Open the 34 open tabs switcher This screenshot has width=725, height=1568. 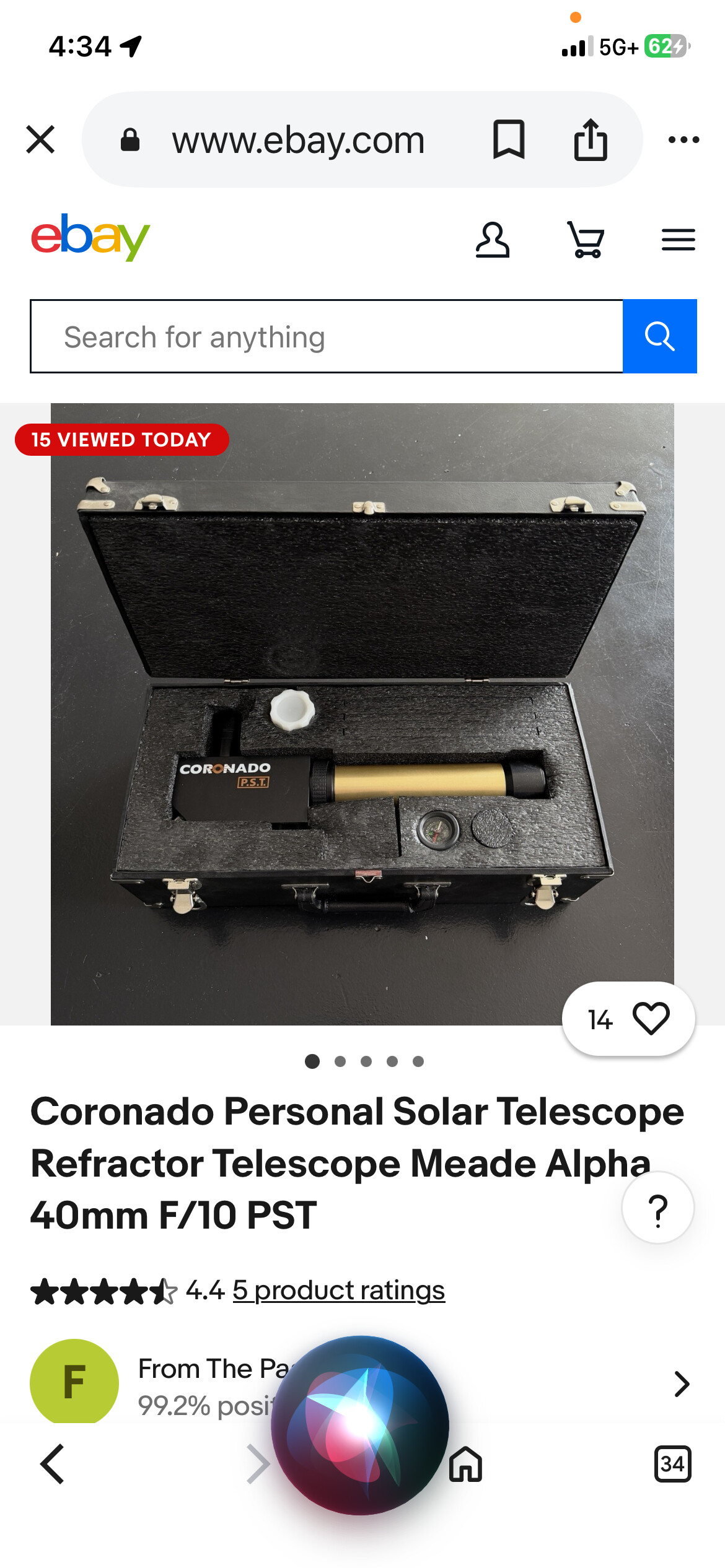tap(672, 1464)
